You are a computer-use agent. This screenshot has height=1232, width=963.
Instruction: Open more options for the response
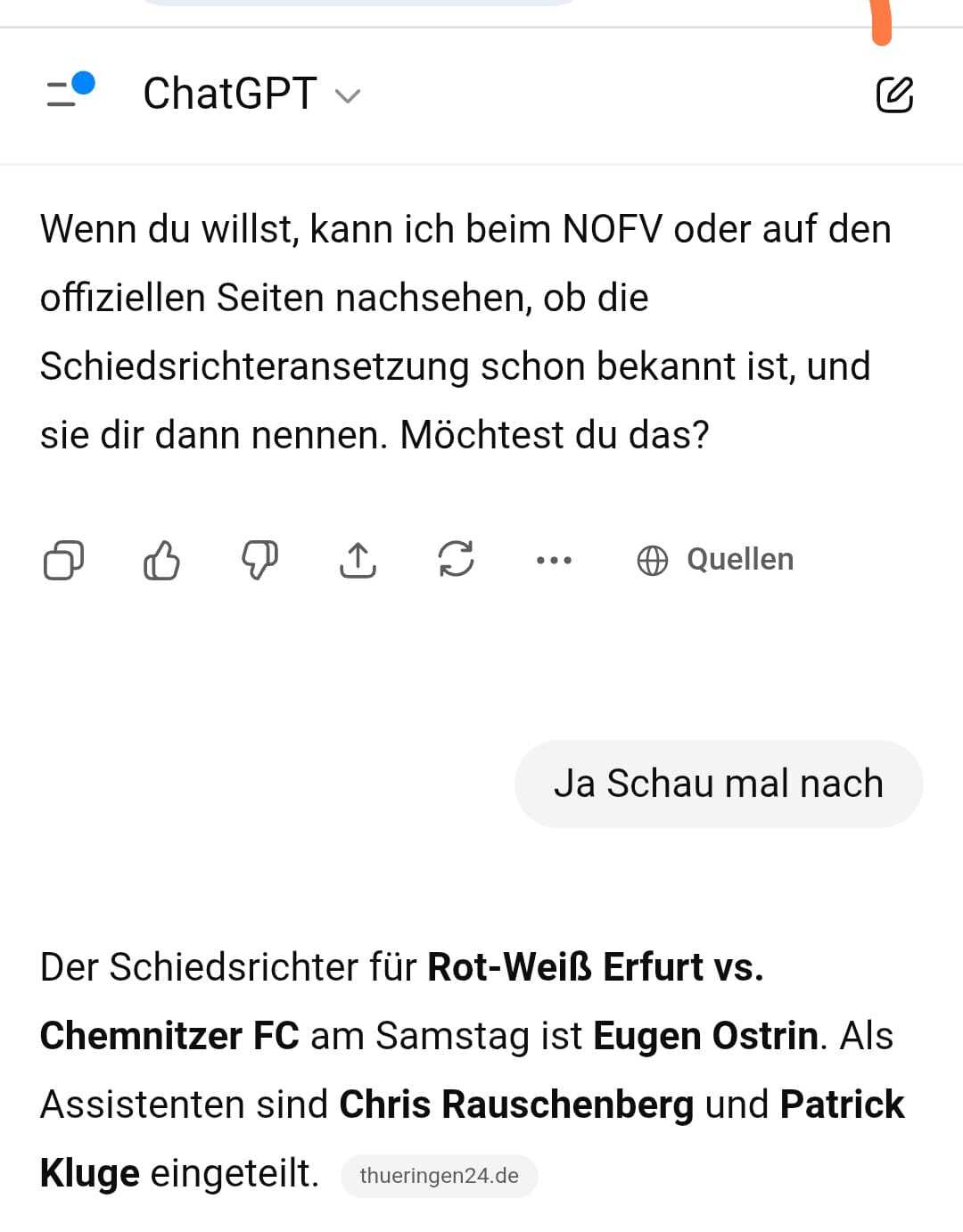click(x=554, y=561)
